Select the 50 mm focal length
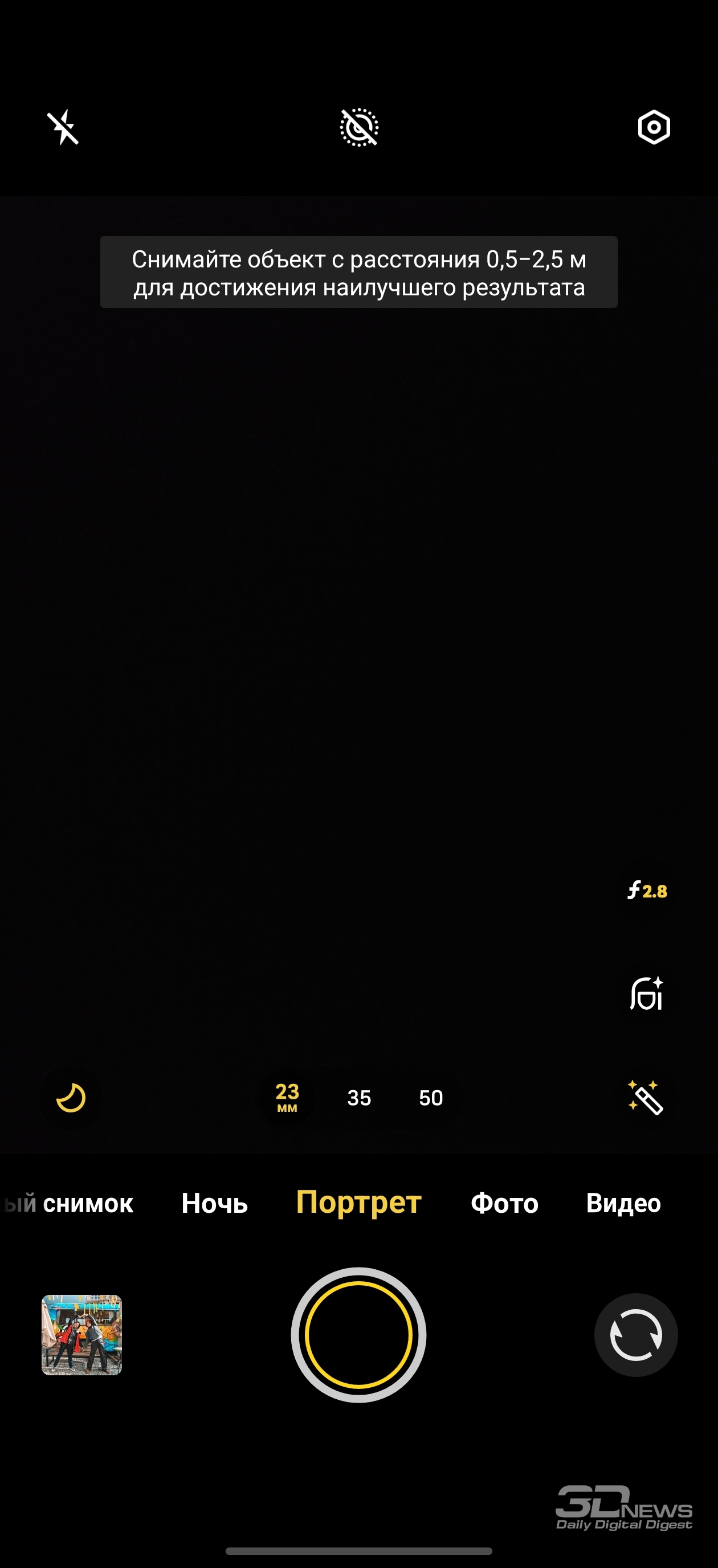Image resolution: width=718 pixels, height=1568 pixels. click(x=431, y=1098)
